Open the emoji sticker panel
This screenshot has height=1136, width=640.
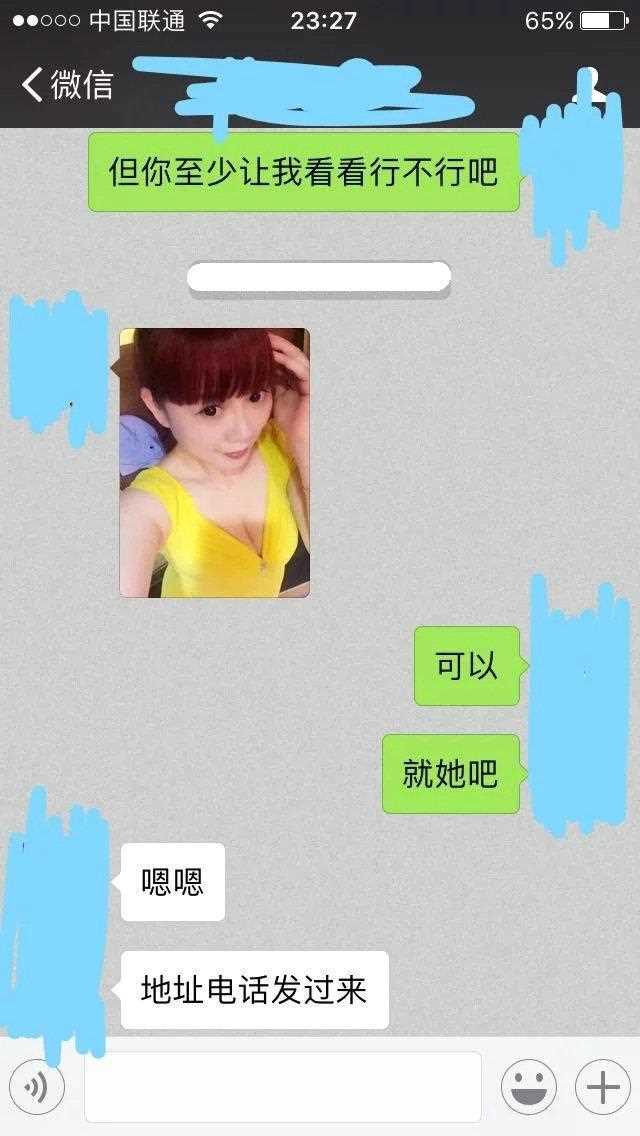pos(528,1087)
